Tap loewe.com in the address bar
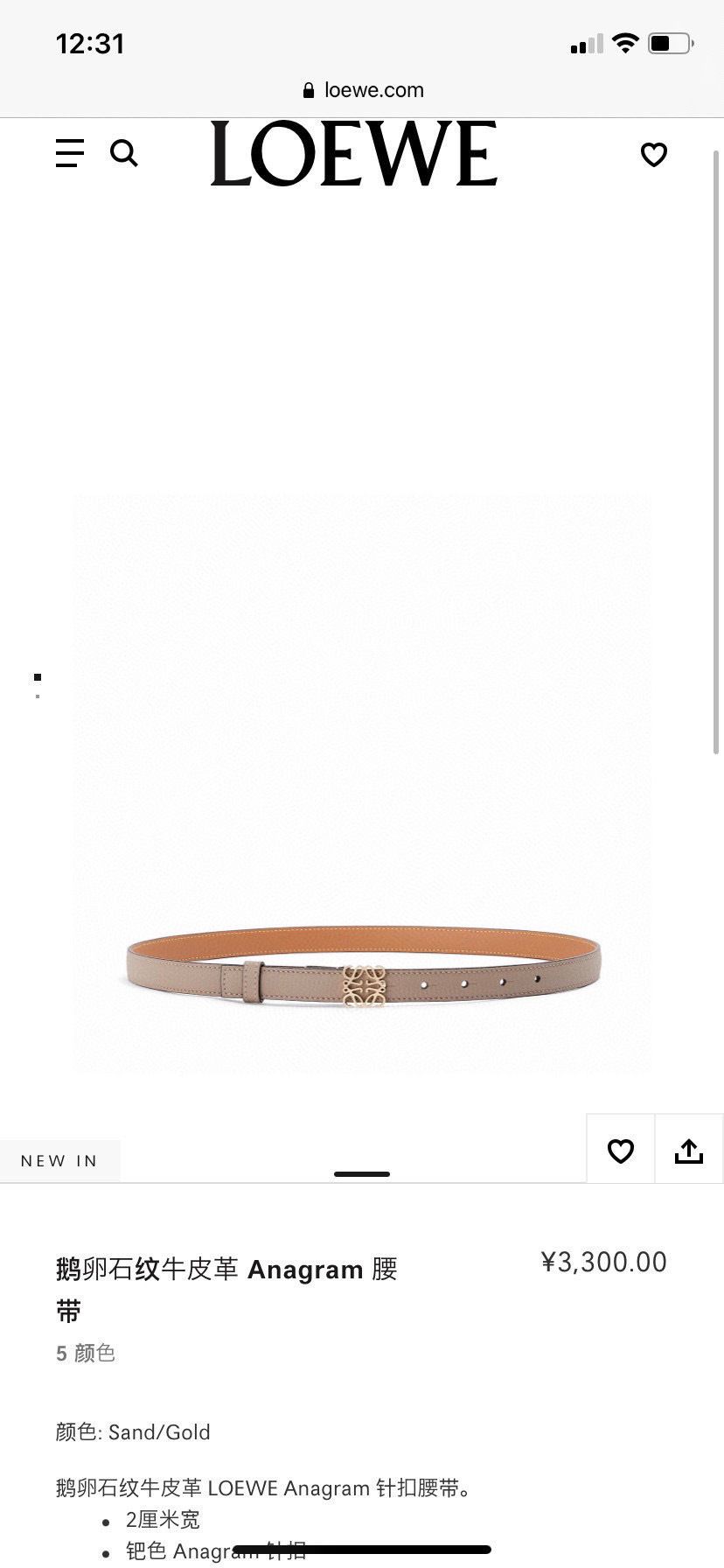This screenshot has height=1568, width=724. [x=376, y=90]
